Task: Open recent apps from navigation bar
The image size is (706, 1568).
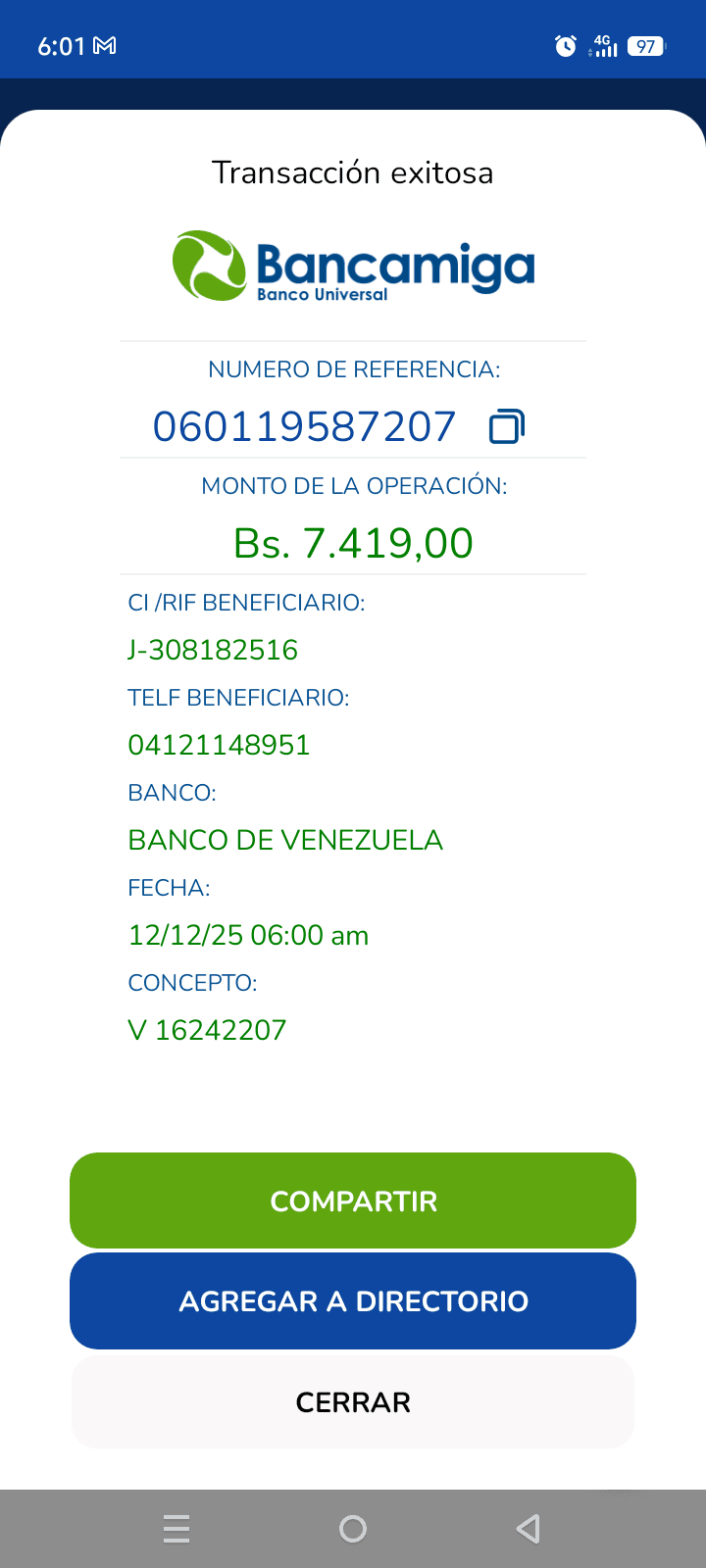Action: [176, 1529]
